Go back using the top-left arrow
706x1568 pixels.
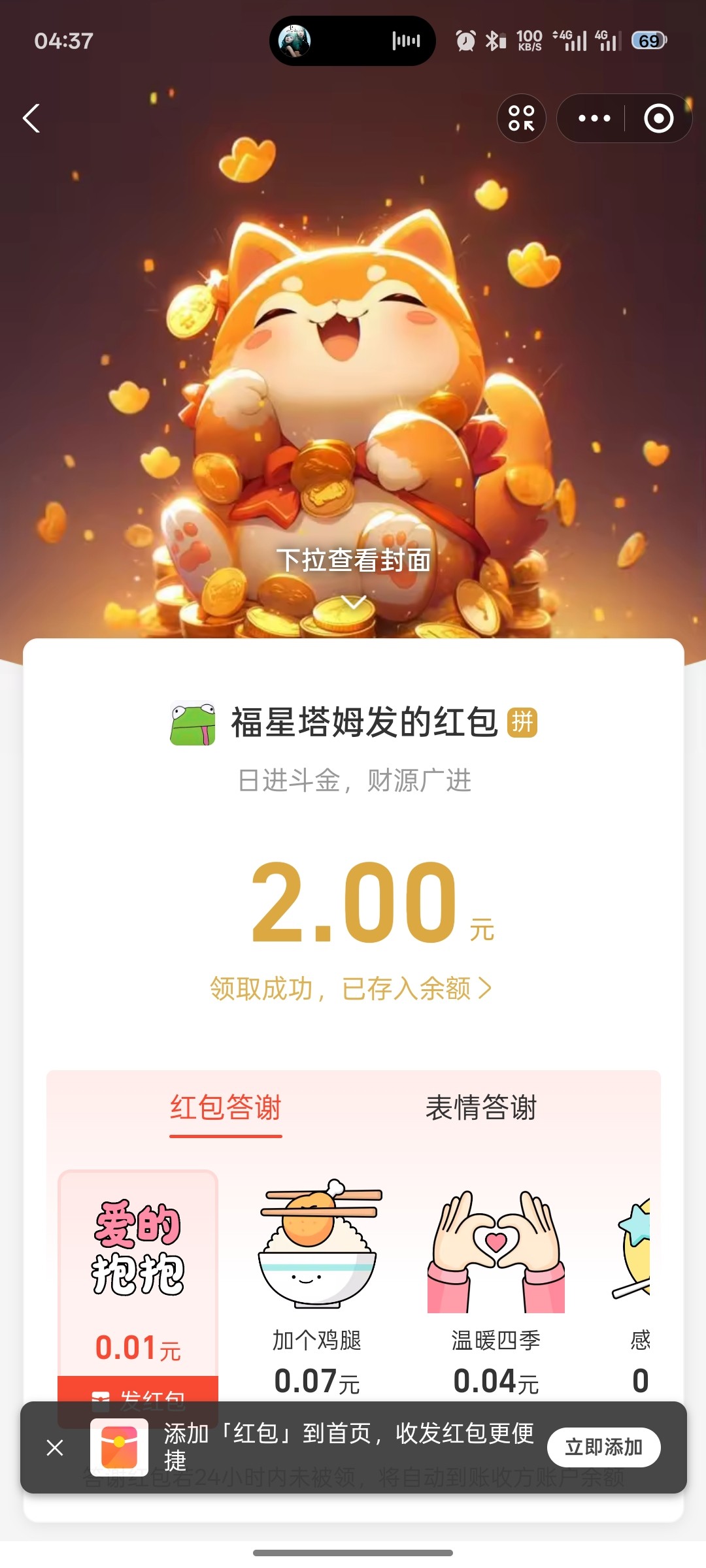(x=31, y=118)
